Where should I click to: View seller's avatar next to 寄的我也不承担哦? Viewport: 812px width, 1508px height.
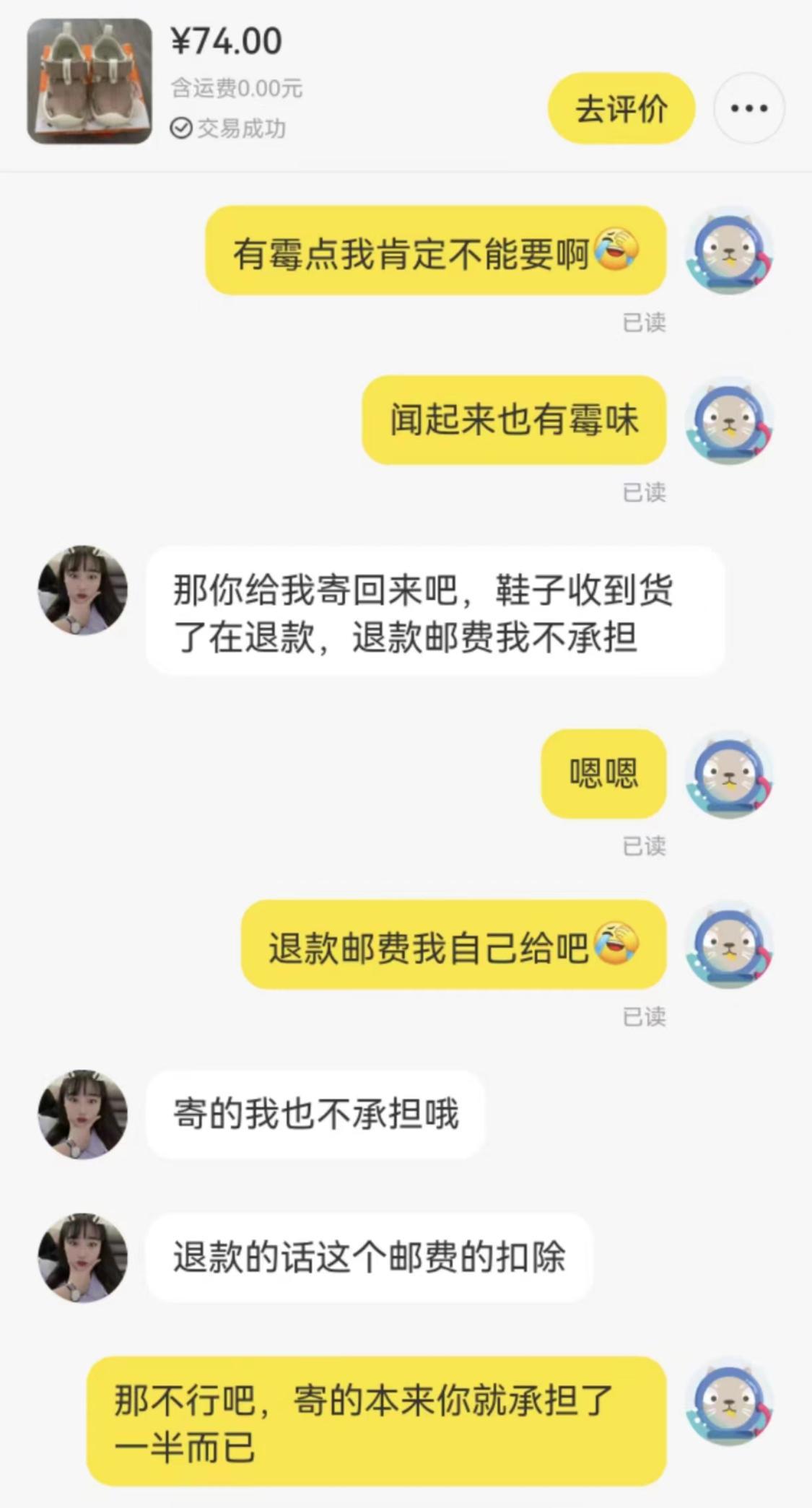pyautogui.click(x=82, y=1114)
